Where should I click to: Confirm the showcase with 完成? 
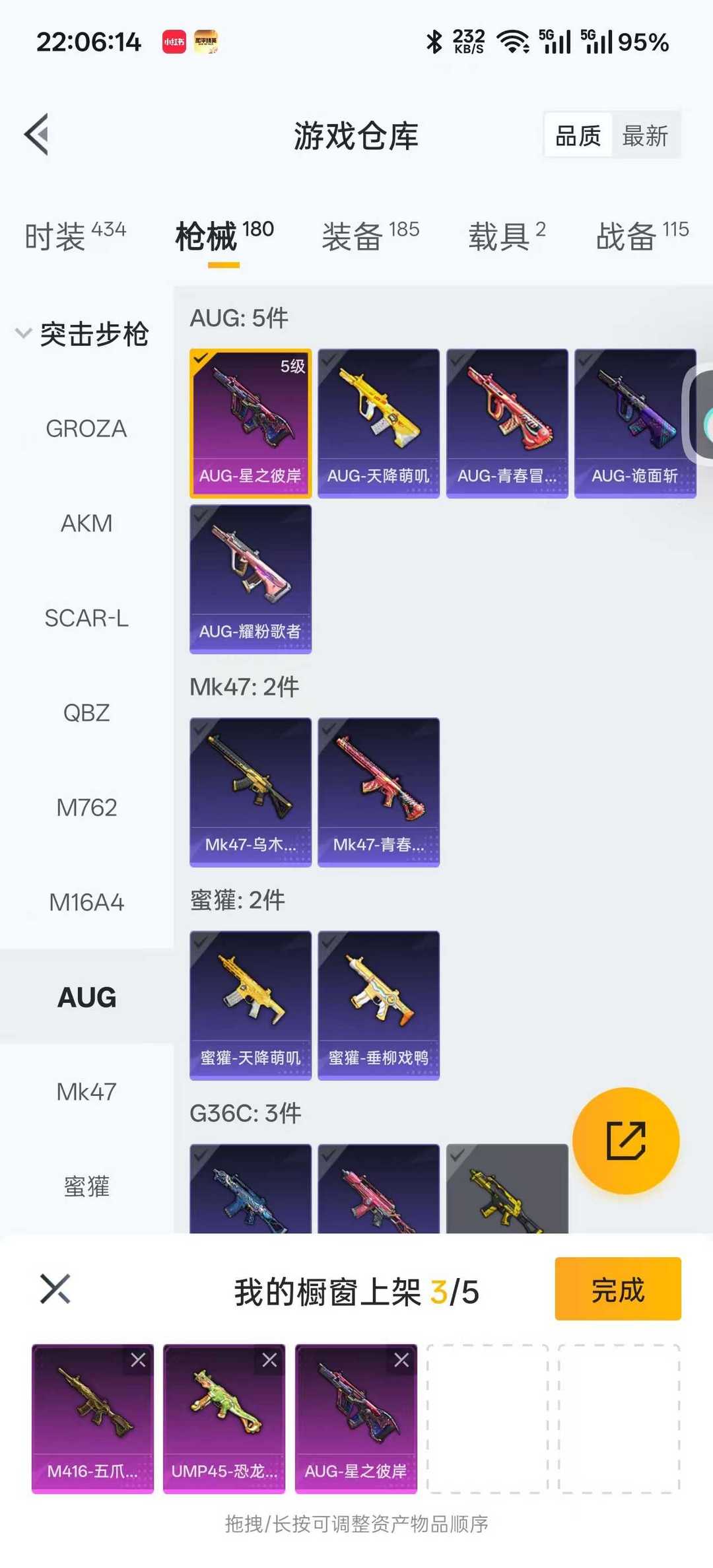(617, 1289)
